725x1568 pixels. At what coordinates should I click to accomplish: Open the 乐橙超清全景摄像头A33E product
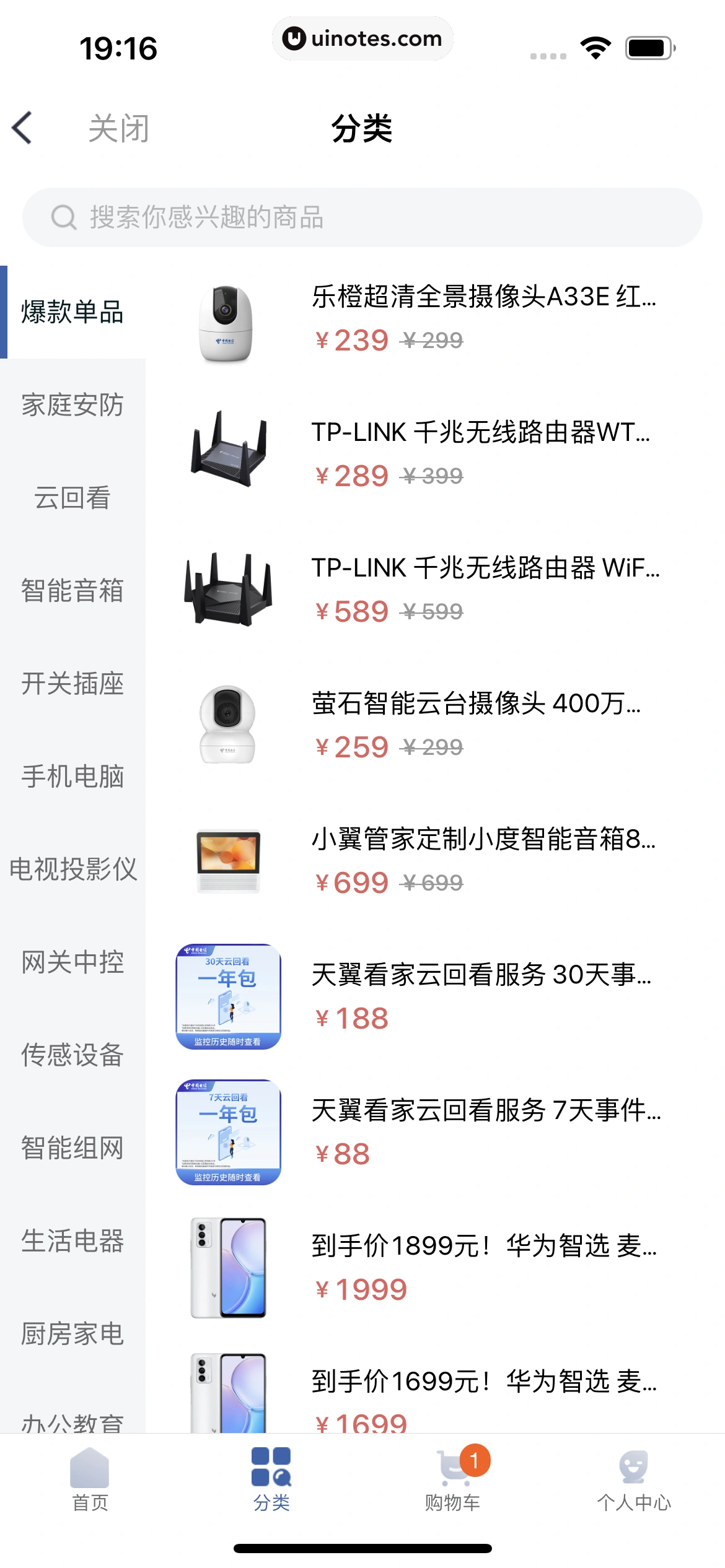point(434,319)
